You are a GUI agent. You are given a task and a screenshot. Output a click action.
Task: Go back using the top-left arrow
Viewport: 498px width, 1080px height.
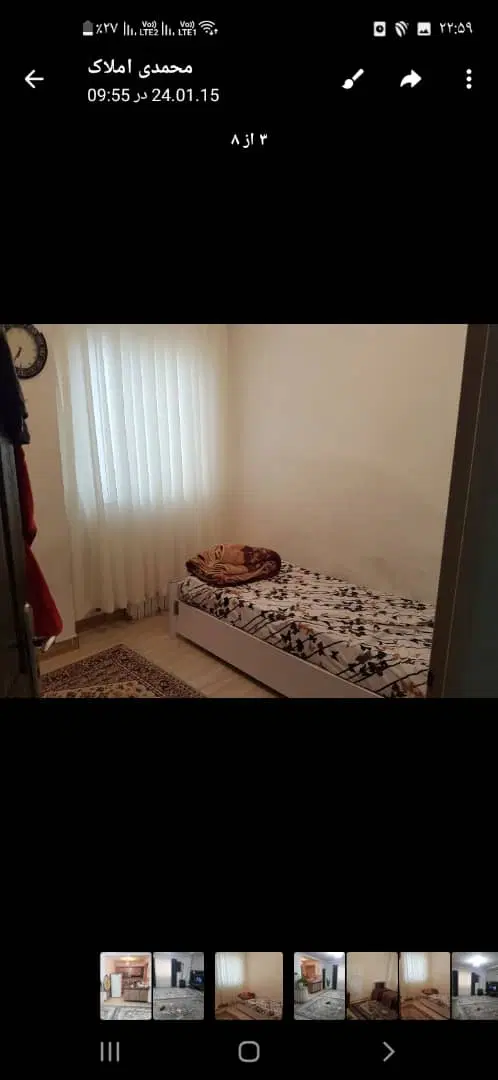34,79
